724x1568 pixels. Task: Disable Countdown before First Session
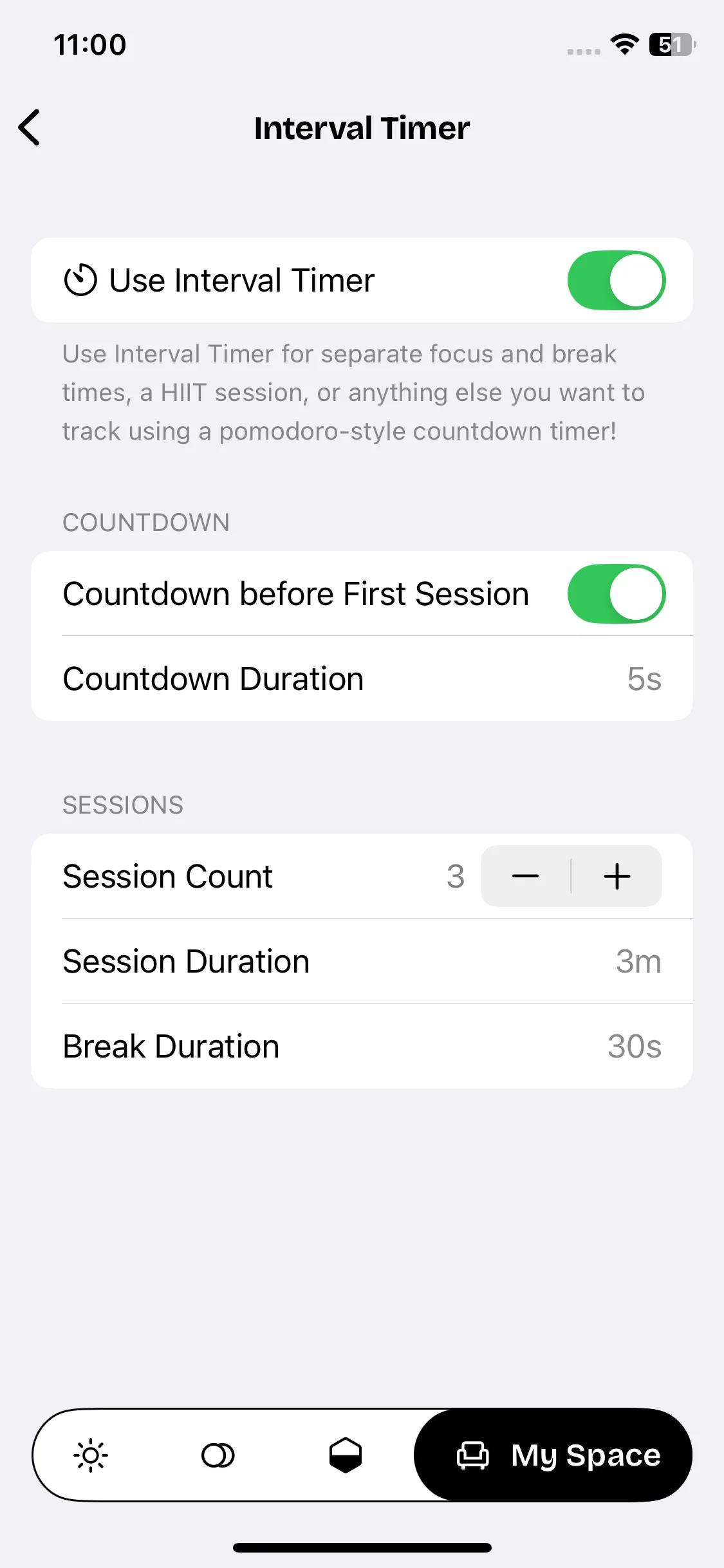(x=616, y=593)
